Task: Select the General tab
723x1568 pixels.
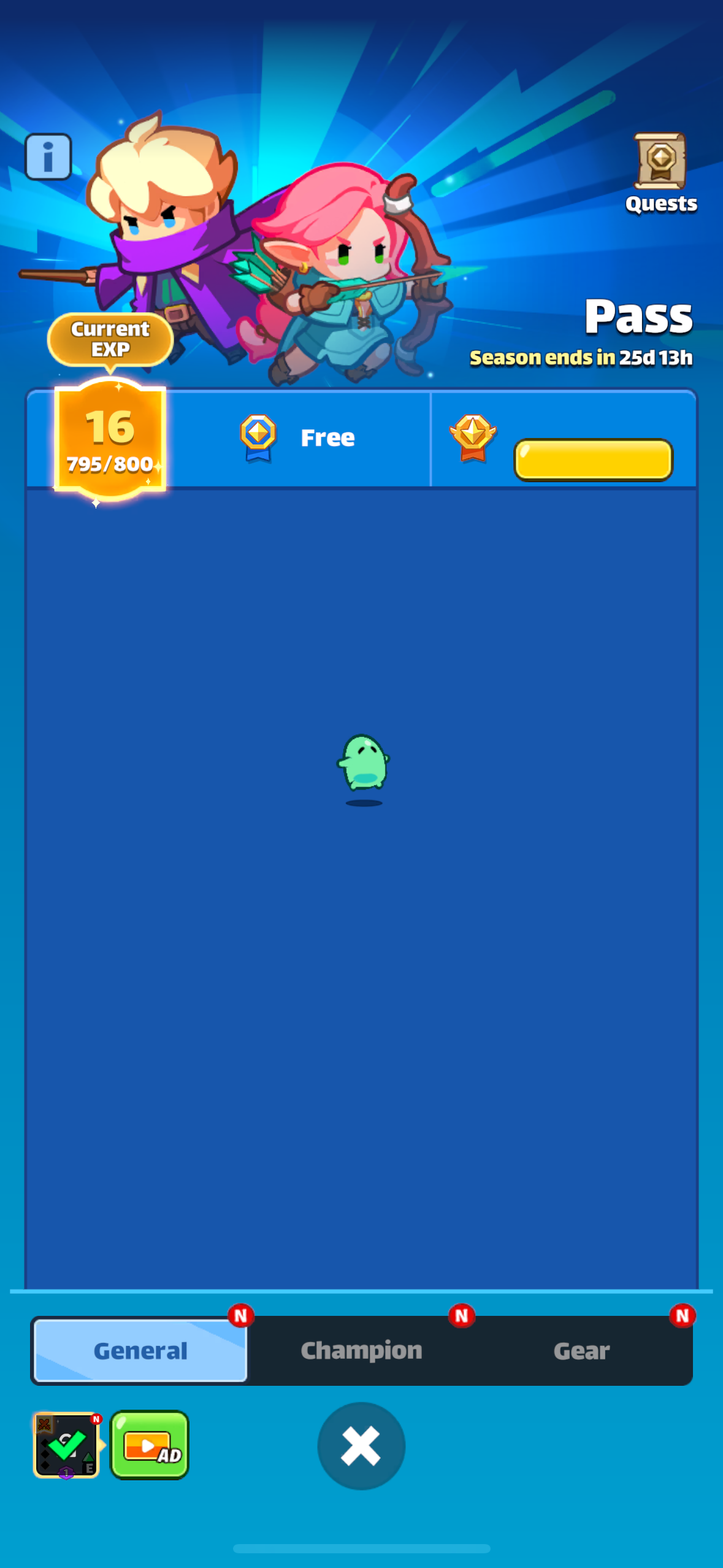Action: (x=140, y=1350)
